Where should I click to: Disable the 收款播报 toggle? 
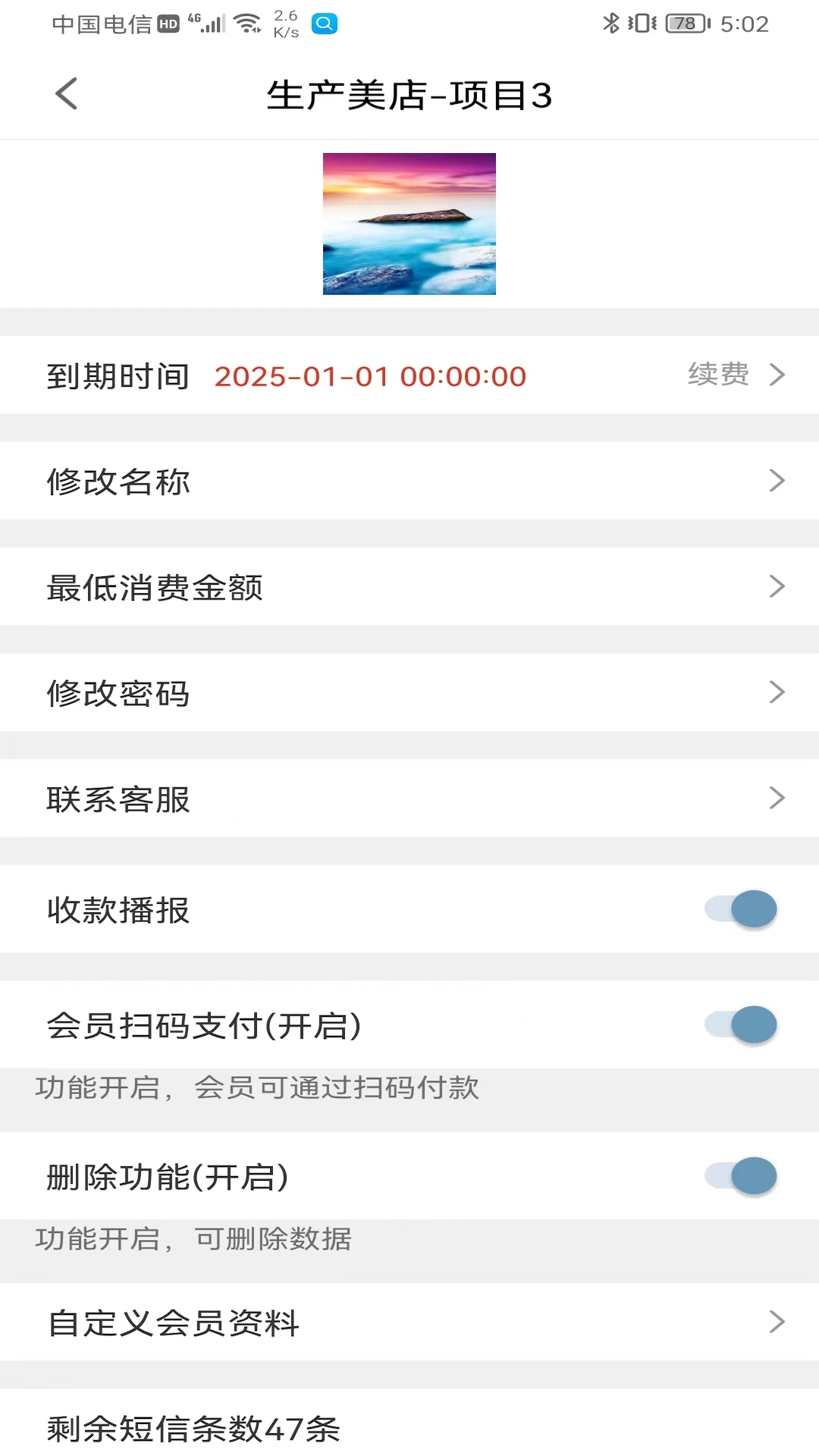click(x=739, y=909)
